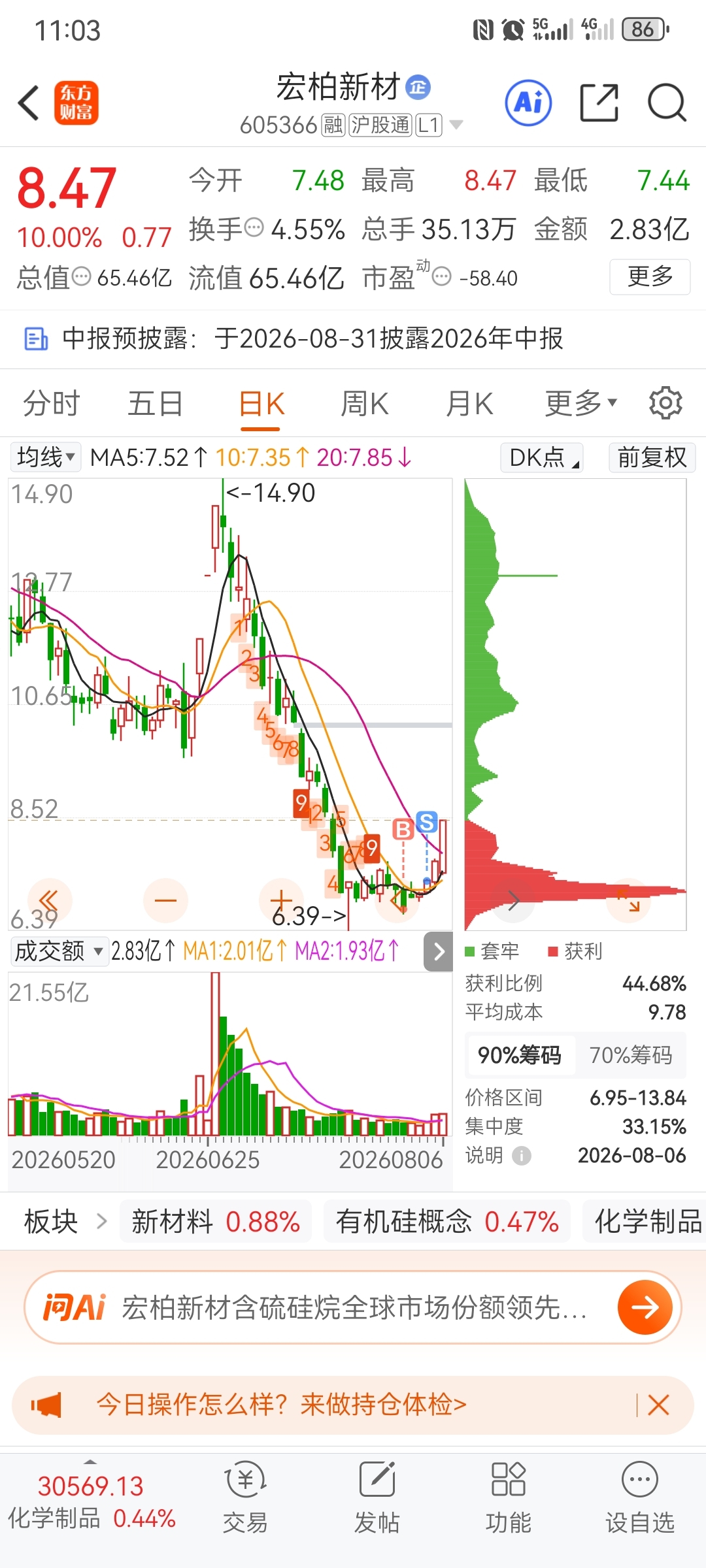Switch to the 分时 chart tab
This screenshot has height=1568, width=706.
(x=51, y=403)
